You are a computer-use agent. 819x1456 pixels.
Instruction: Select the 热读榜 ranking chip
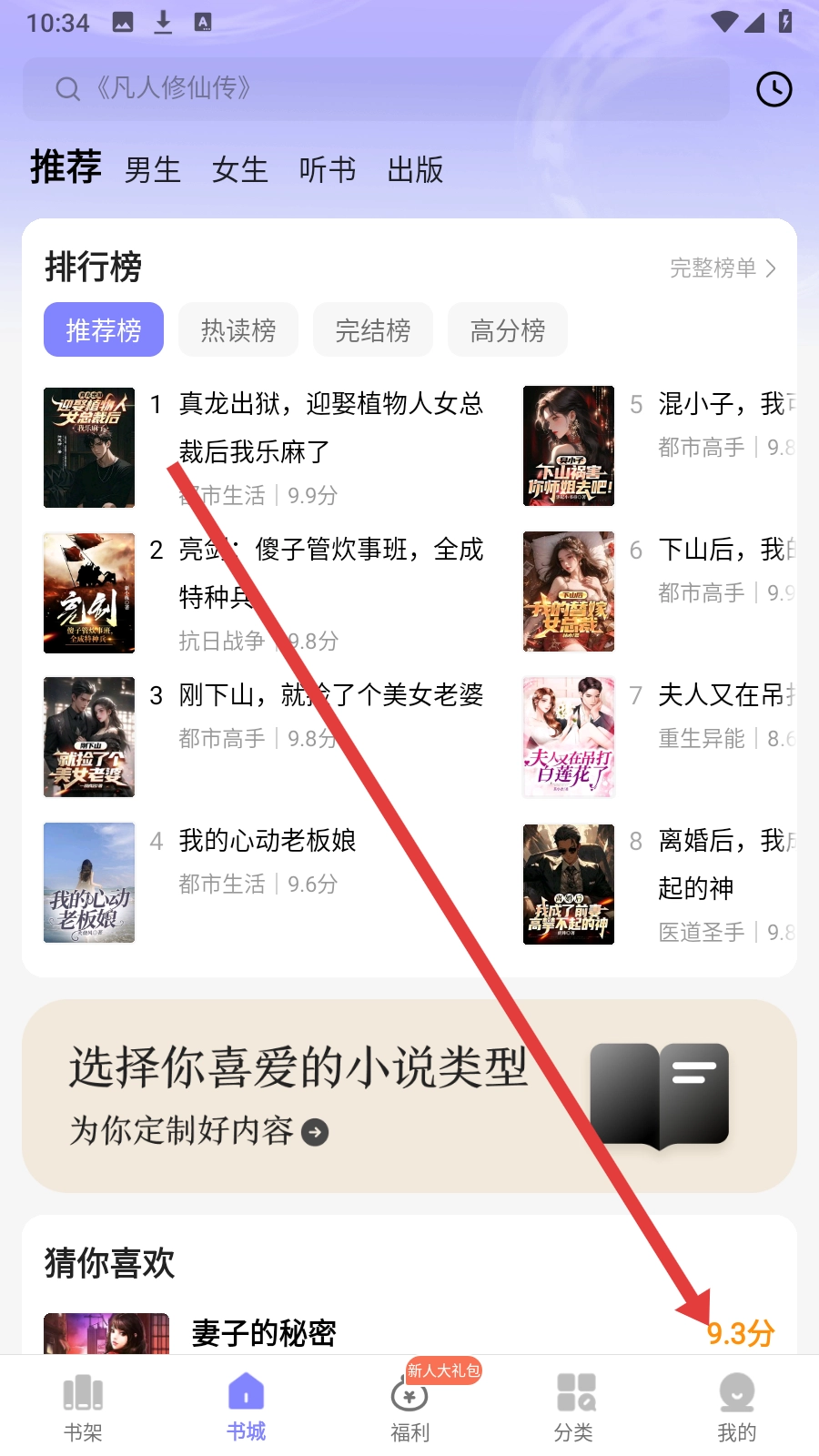[238, 330]
